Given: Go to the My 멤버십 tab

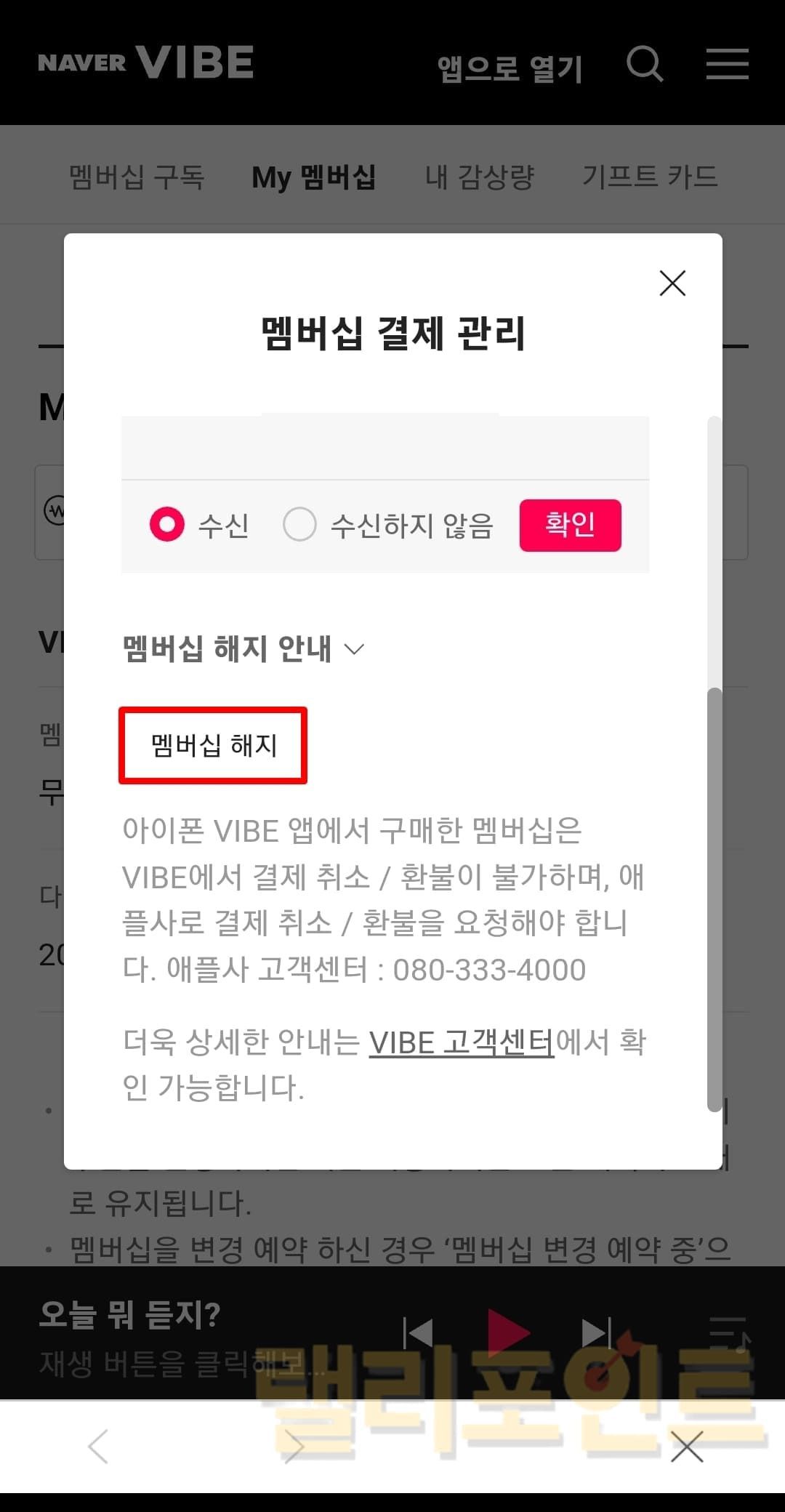Looking at the screenshot, I should (313, 177).
